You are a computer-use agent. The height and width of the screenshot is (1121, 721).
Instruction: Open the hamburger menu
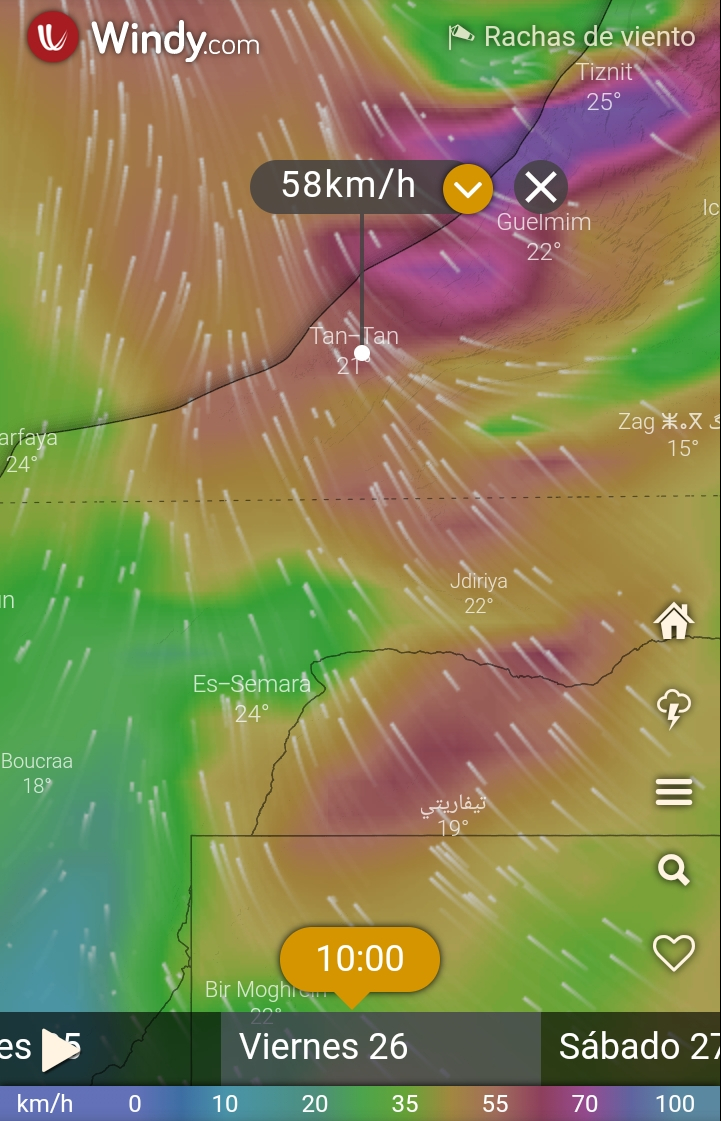coord(673,792)
